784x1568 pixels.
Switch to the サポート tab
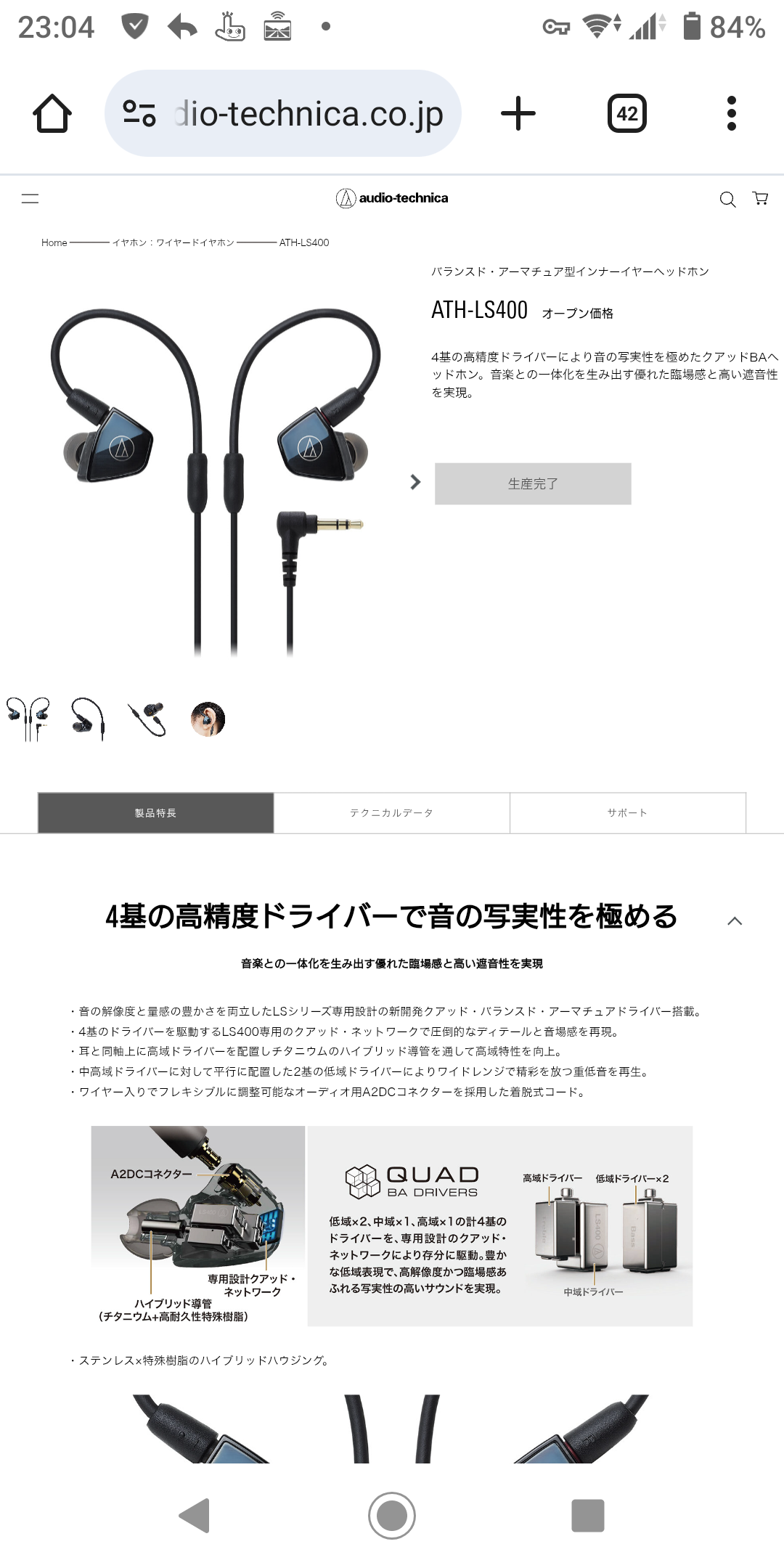pyautogui.click(x=627, y=813)
